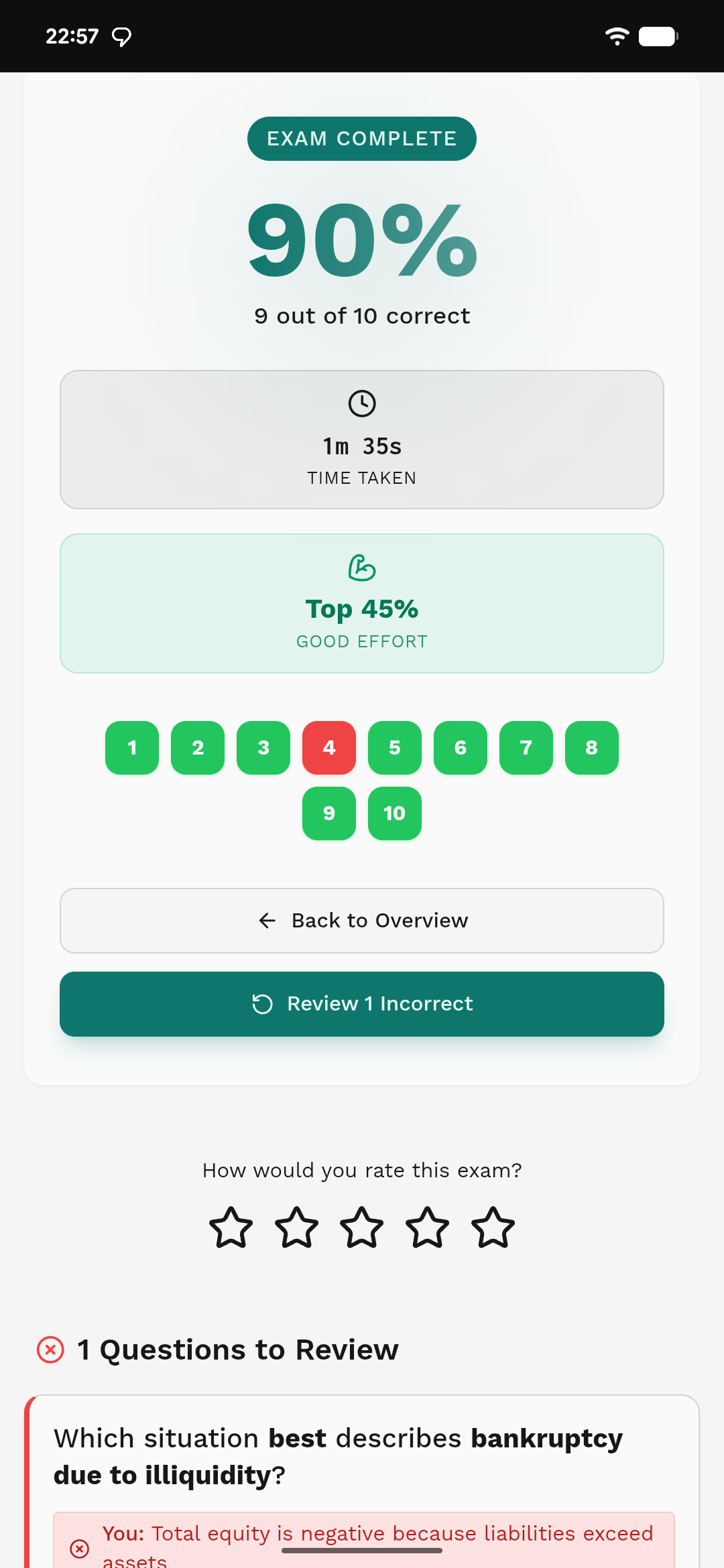Open question 7 result
The image size is (724, 1568).
tap(526, 748)
